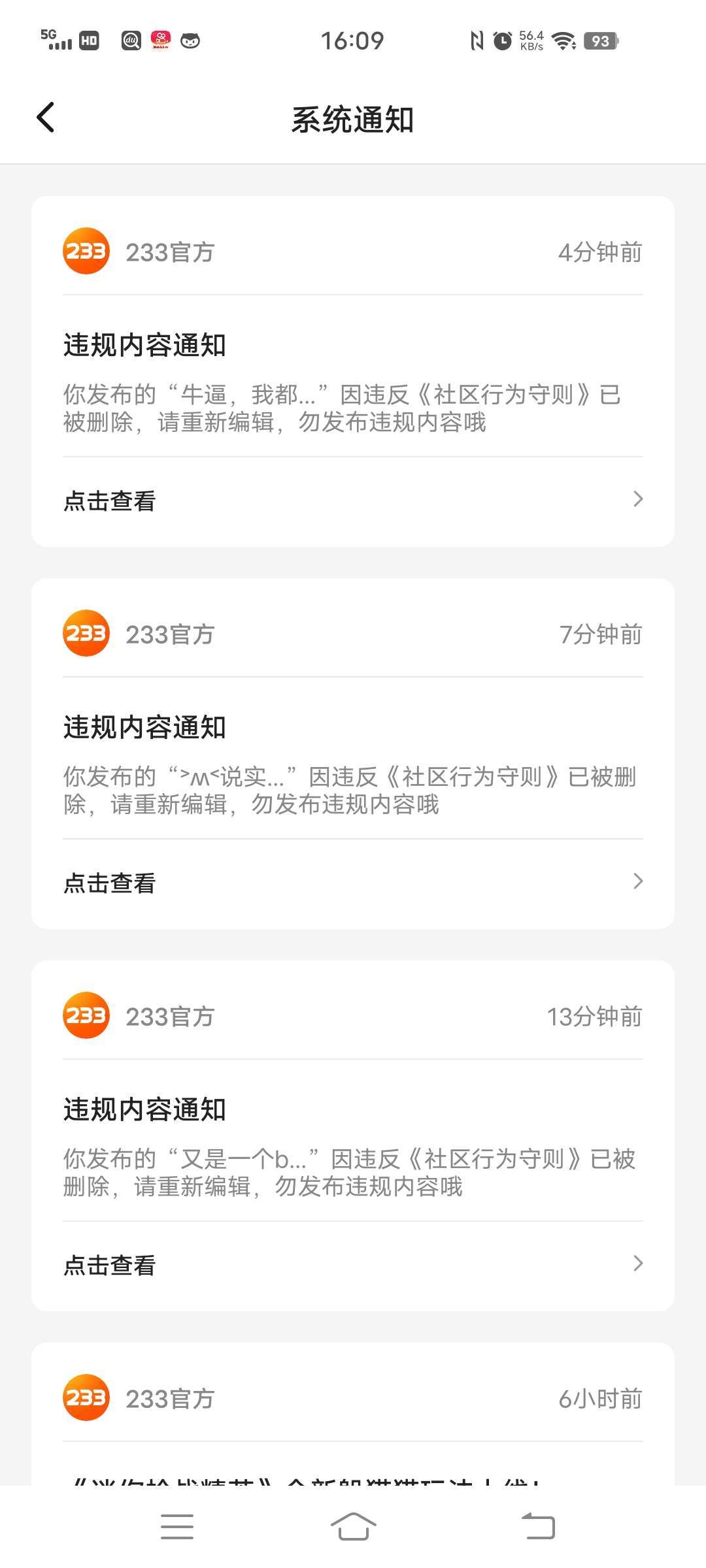706x1568 pixels.
Task: Open recent apps from navigation bar
Action: pyautogui.click(x=177, y=1526)
